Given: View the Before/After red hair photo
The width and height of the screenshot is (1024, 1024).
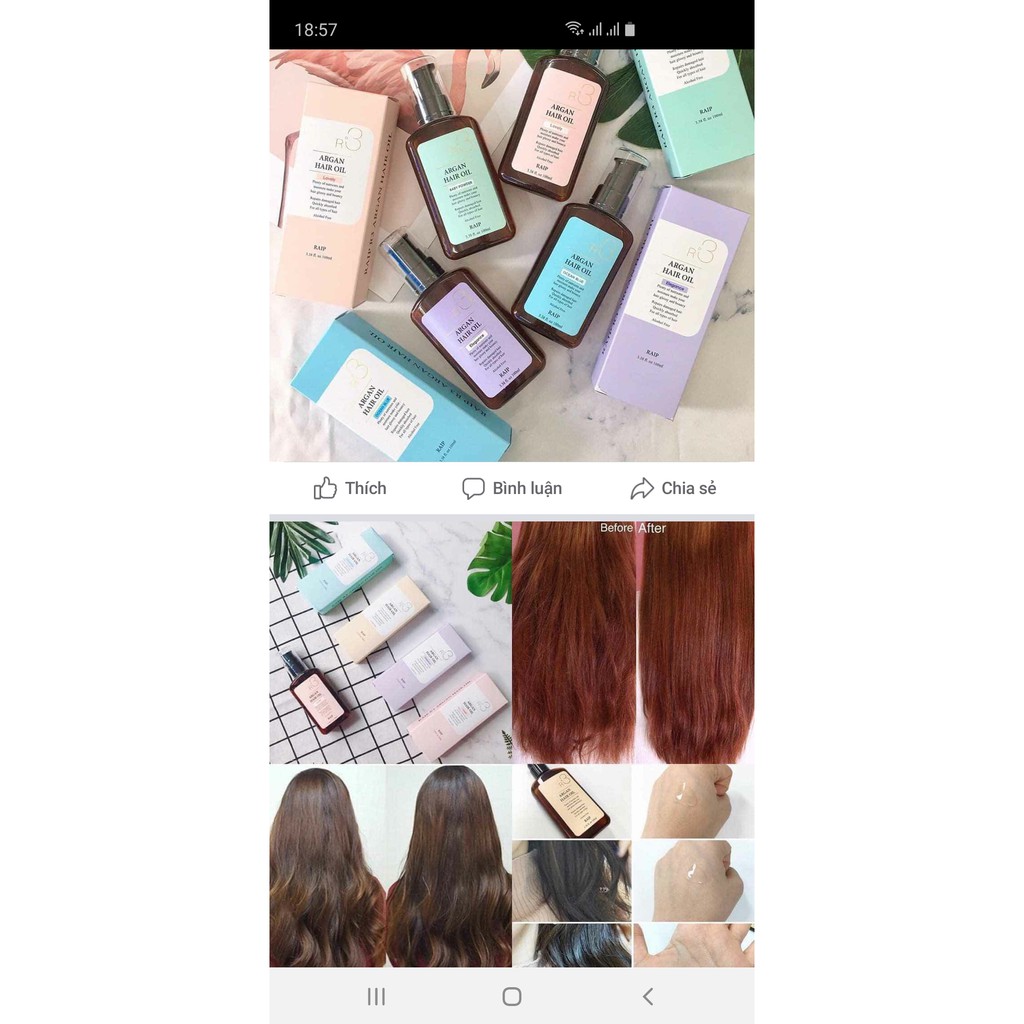Looking at the screenshot, I should point(633,641).
